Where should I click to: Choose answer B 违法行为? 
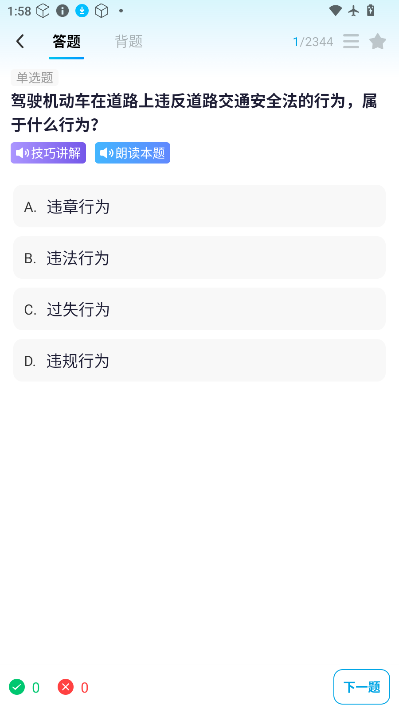200,258
